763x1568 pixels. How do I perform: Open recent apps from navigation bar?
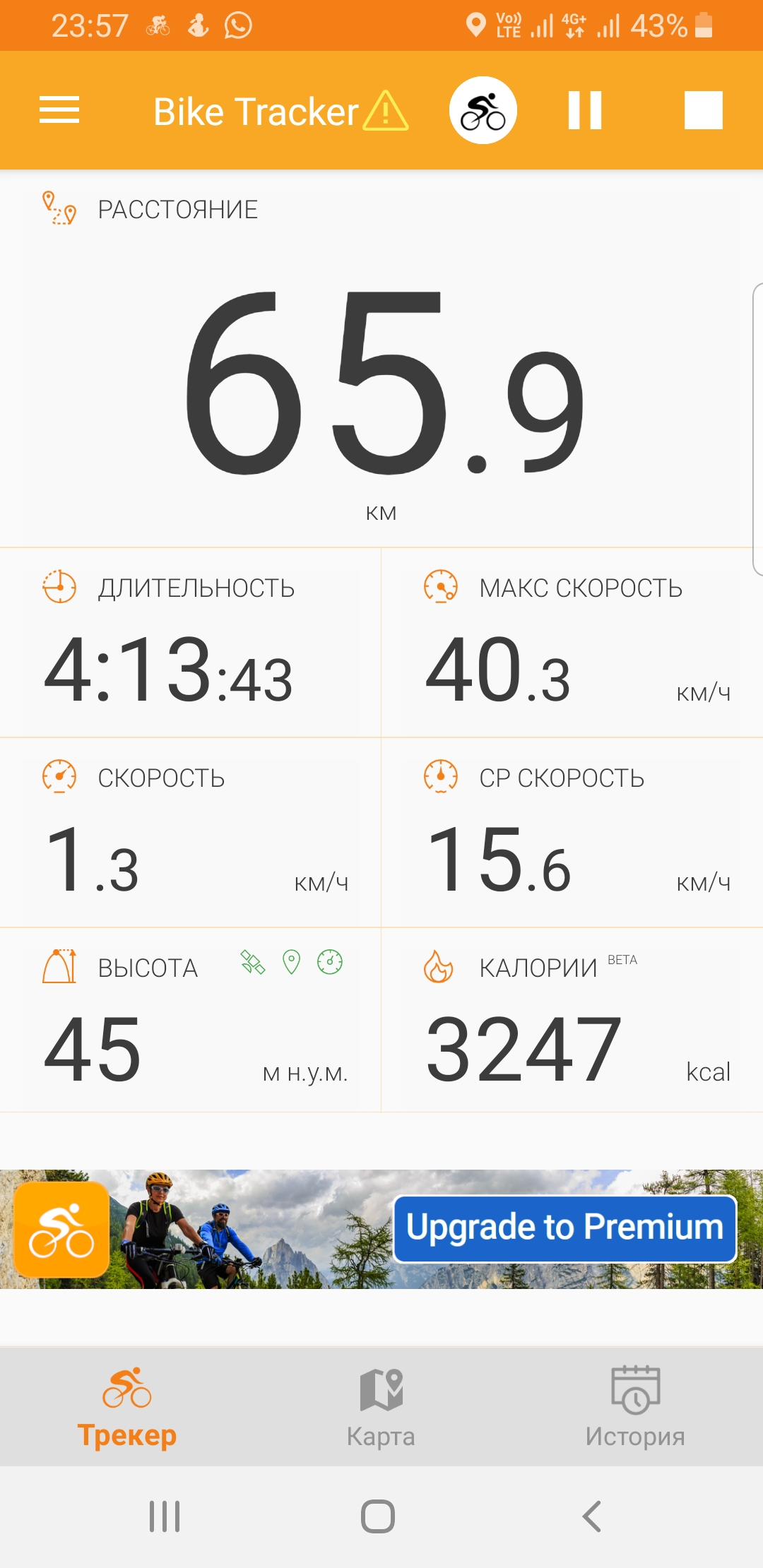click(x=165, y=1516)
